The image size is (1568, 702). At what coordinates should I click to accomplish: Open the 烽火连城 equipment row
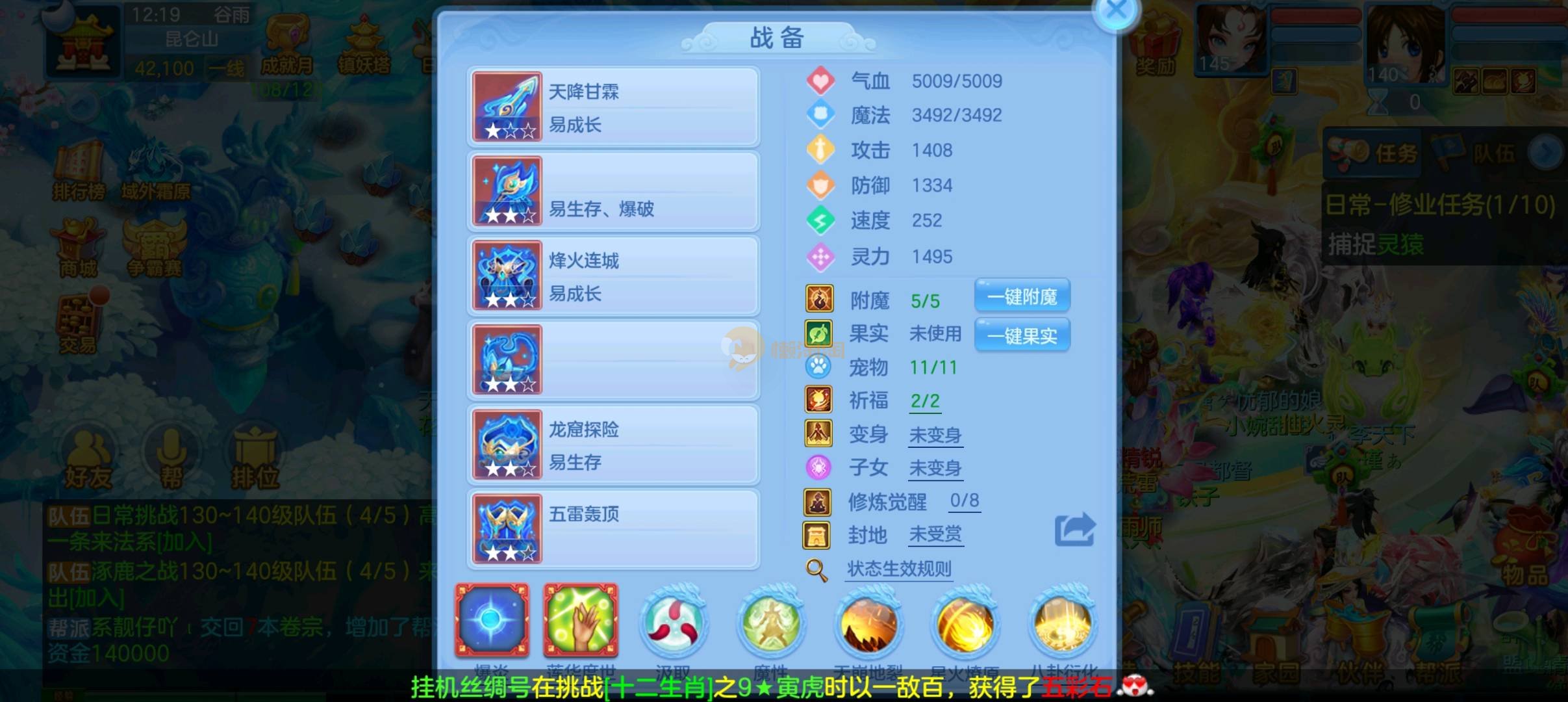pyautogui.click(x=613, y=276)
